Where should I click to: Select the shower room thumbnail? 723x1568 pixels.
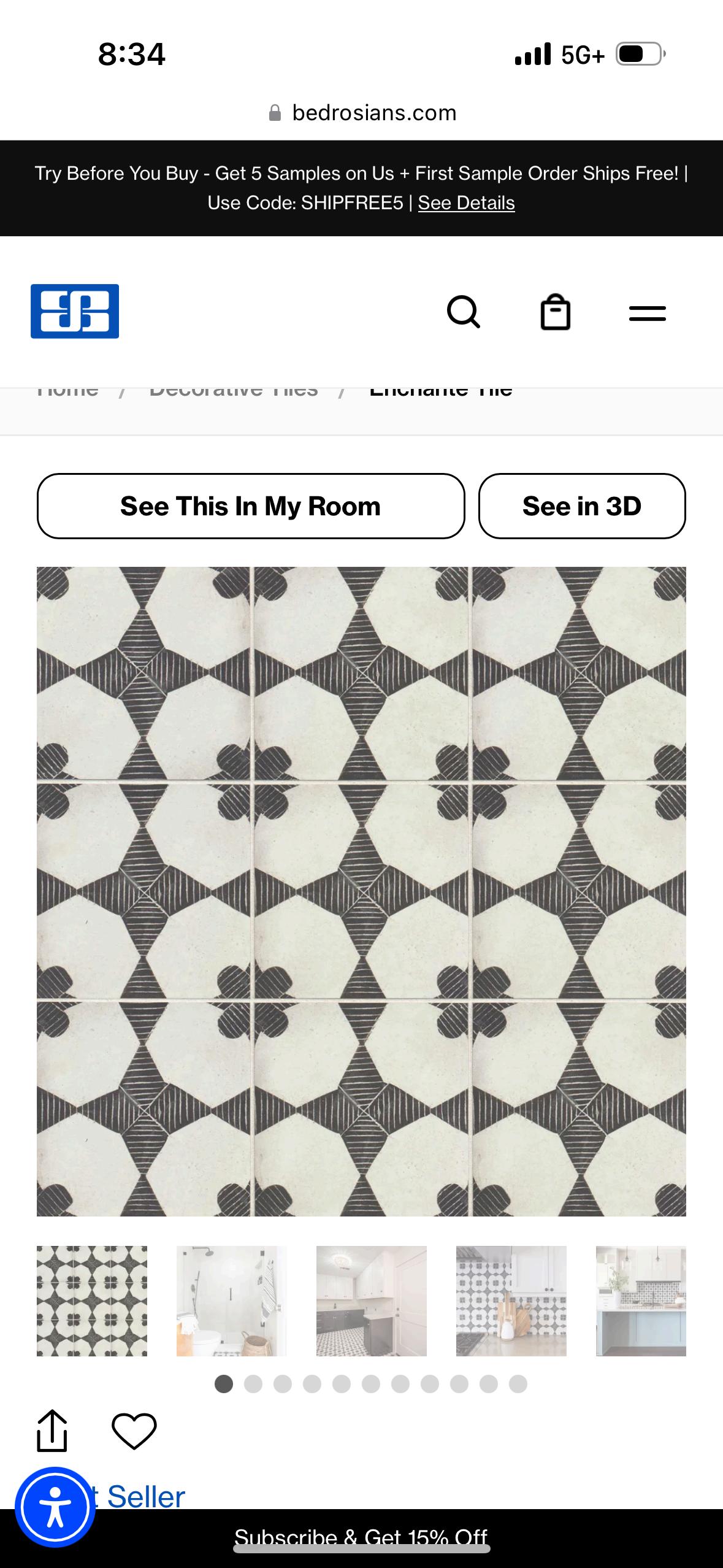pyautogui.click(x=231, y=1301)
